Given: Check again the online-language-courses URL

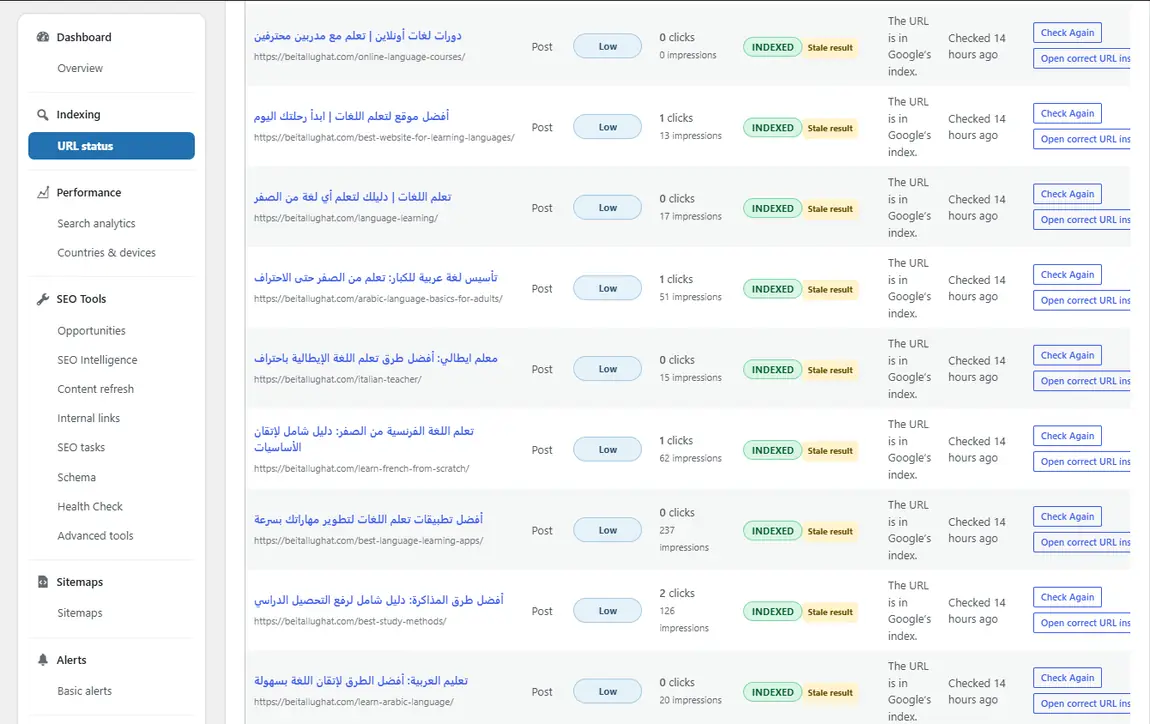Looking at the screenshot, I should (x=1067, y=33).
